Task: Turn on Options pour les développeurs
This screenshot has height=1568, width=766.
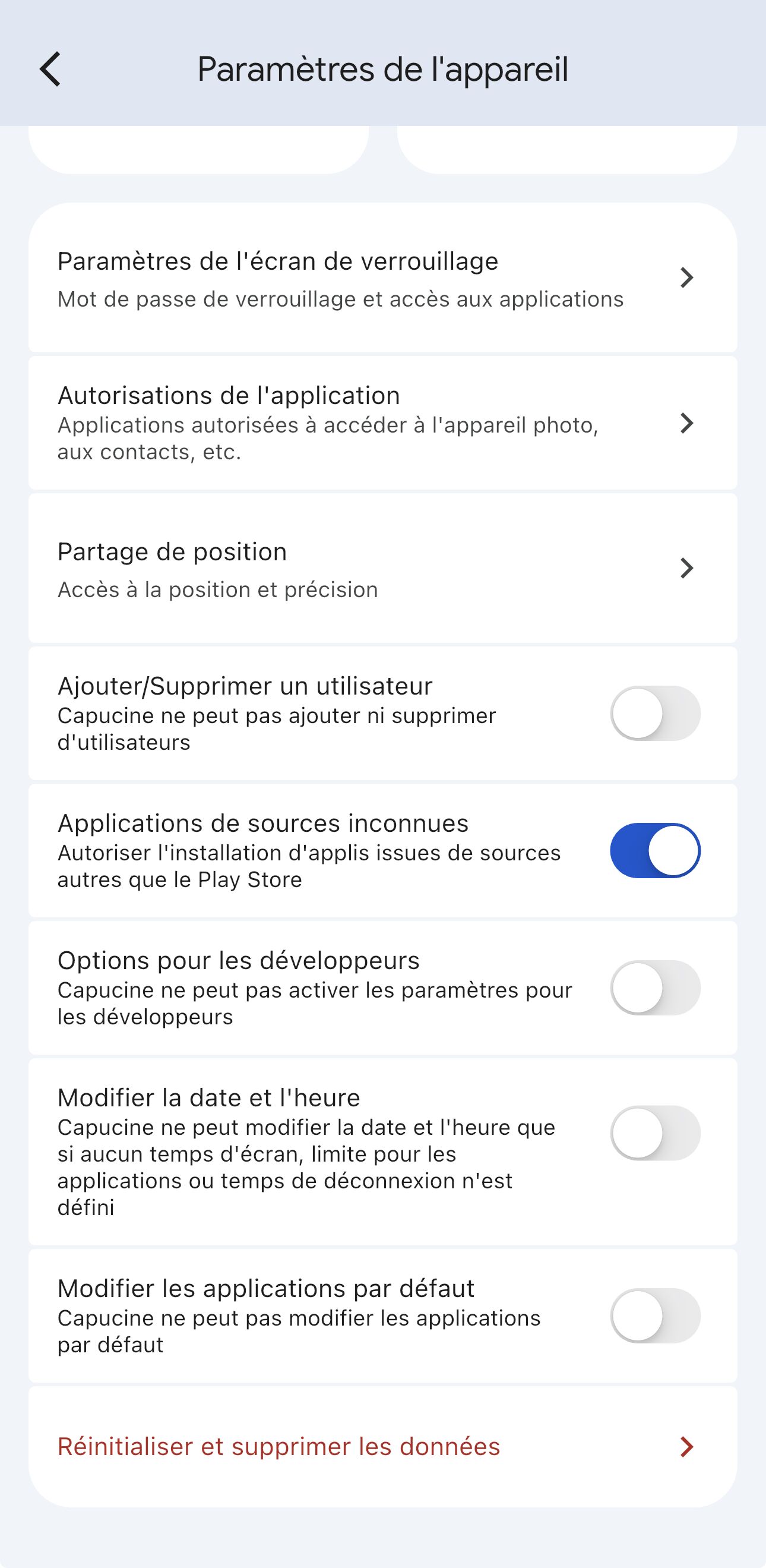Action: [654, 988]
